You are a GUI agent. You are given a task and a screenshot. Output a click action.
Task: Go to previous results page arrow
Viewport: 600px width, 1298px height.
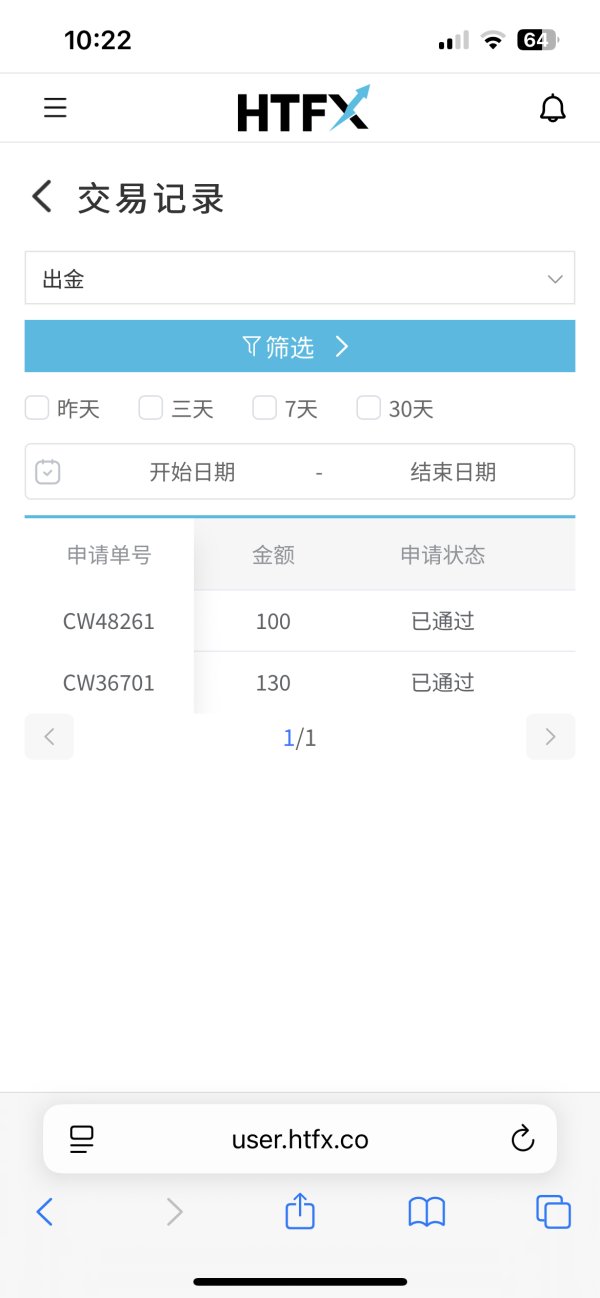tap(49, 737)
